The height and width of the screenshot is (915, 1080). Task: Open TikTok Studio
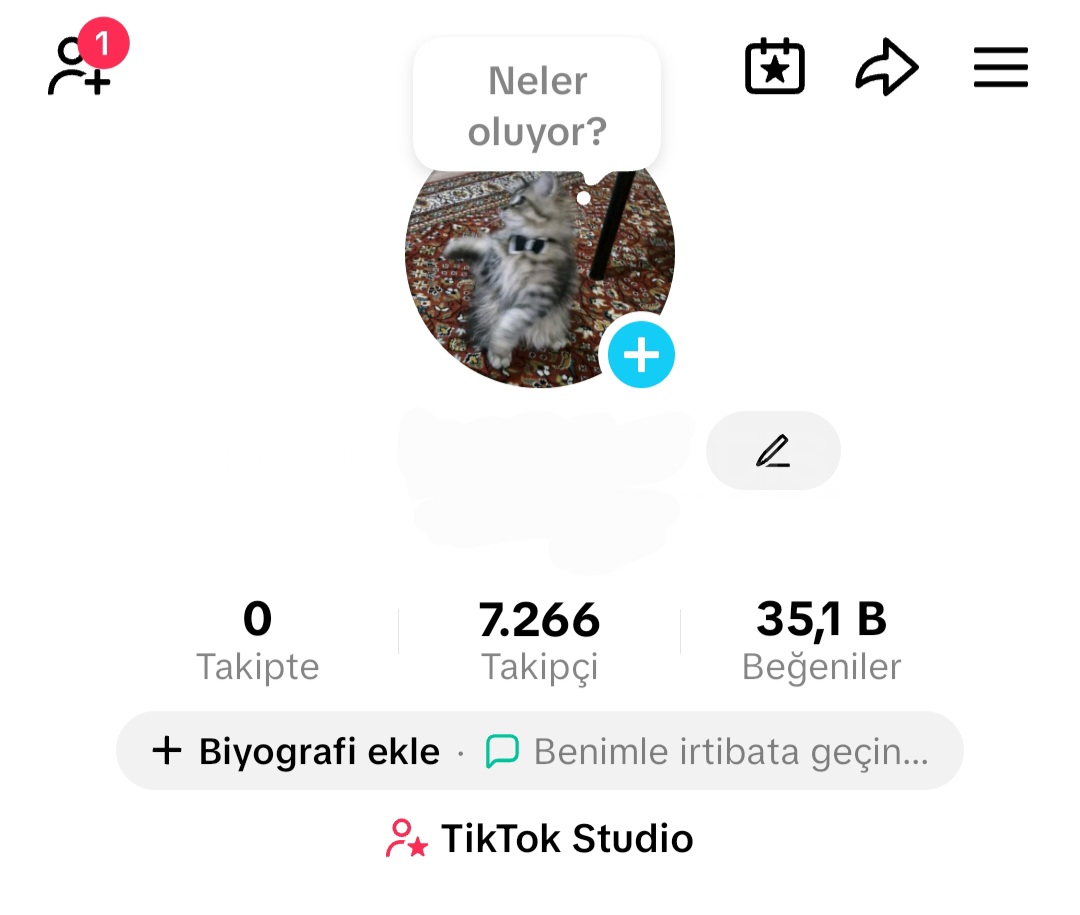[x=540, y=838]
